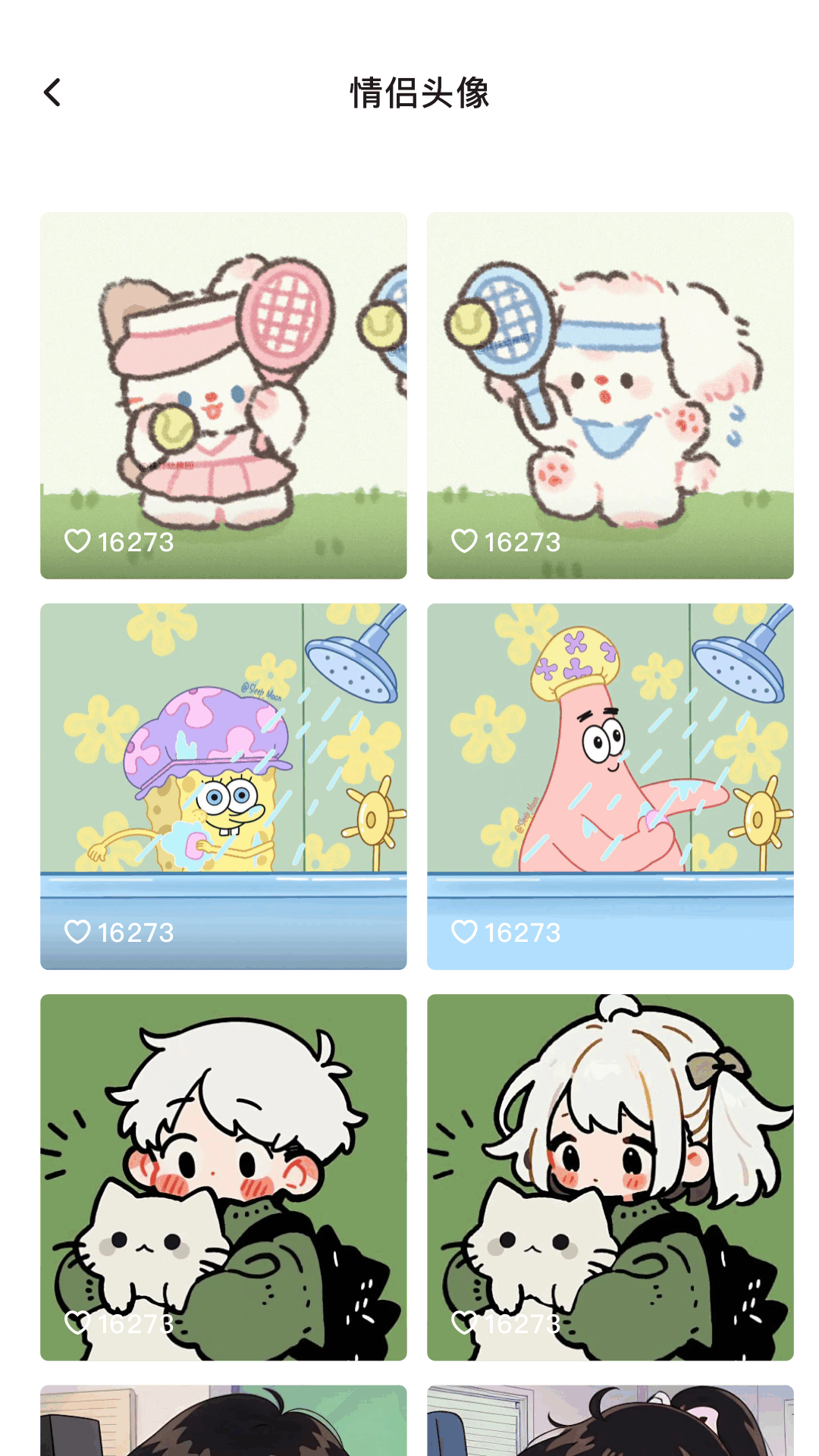Screen dimensions: 819x1456
Task: Like the white-haired boy with cat avatar
Action: (77, 1323)
